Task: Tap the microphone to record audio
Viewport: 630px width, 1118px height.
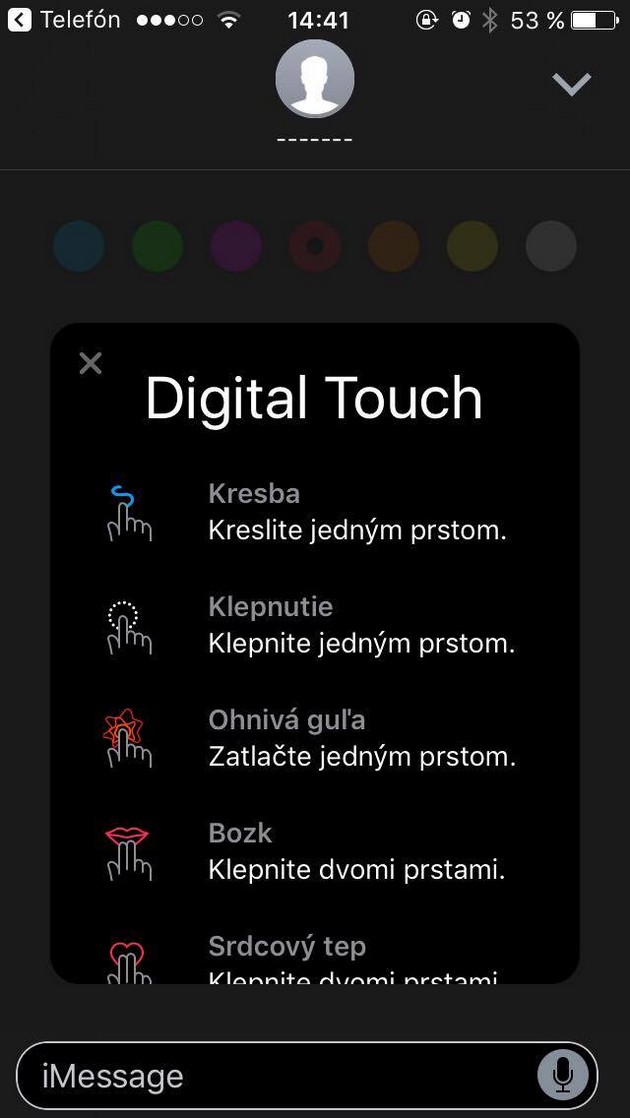Action: coord(563,1076)
